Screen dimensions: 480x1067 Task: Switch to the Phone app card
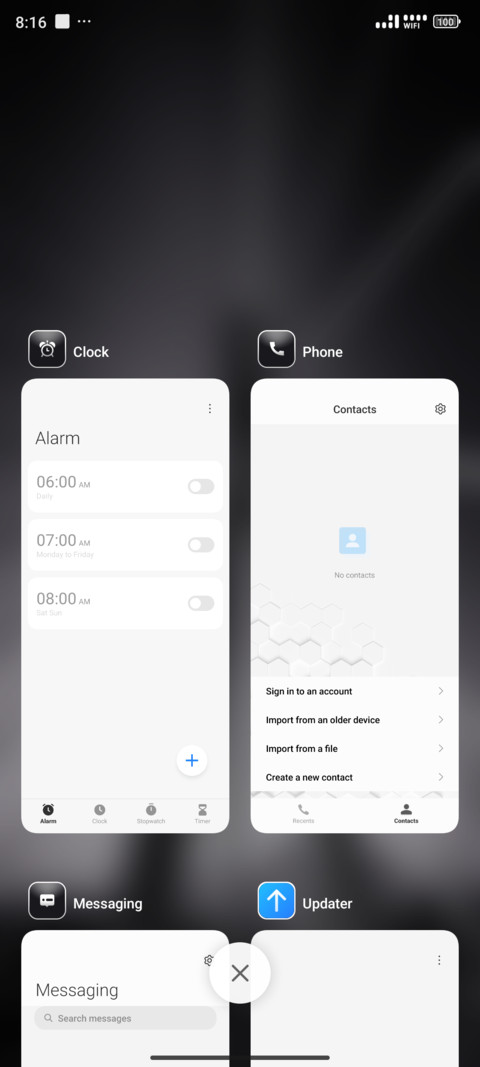(x=354, y=606)
